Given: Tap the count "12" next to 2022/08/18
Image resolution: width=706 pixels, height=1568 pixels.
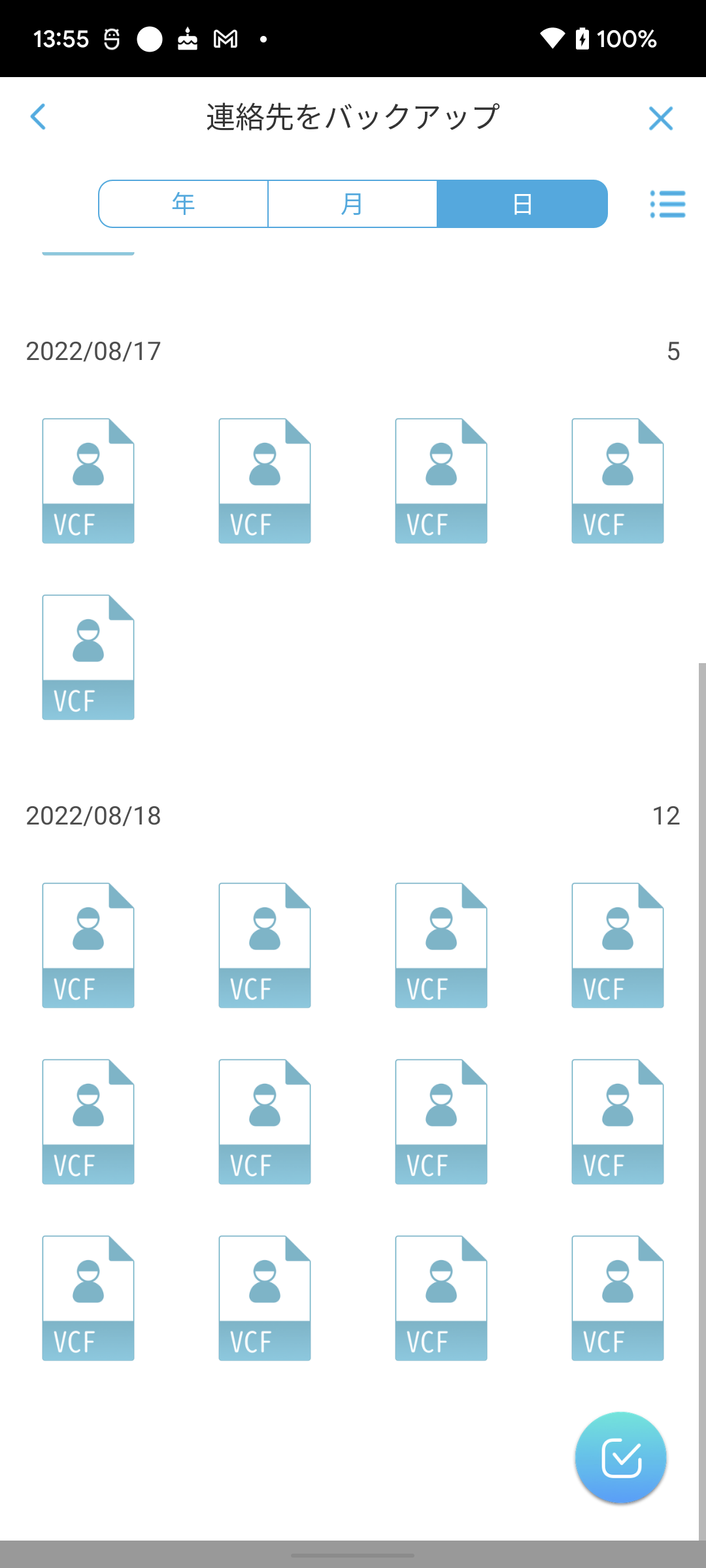Looking at the screenshot, I should [x=667, y=816].
